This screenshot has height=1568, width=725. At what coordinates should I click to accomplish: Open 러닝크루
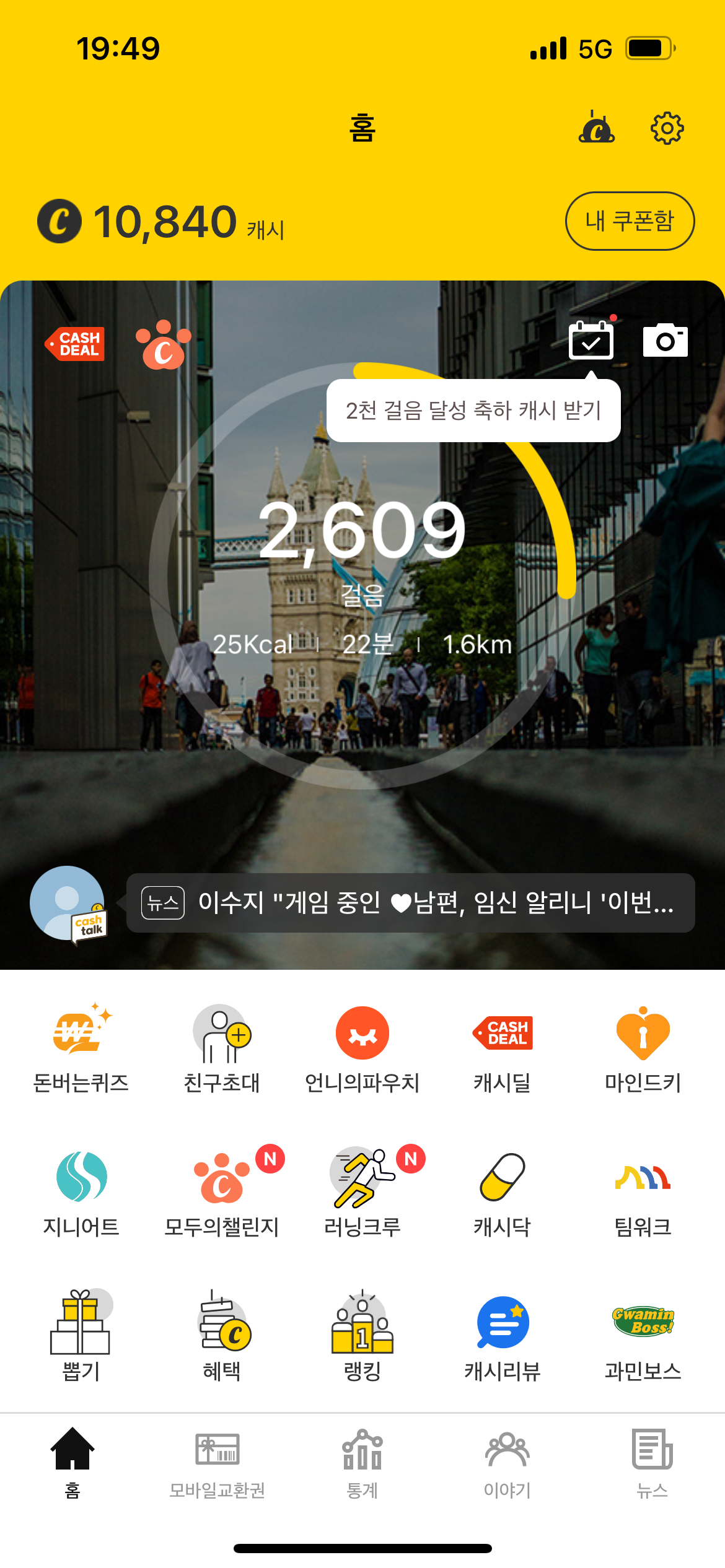tap(362, 1193)
